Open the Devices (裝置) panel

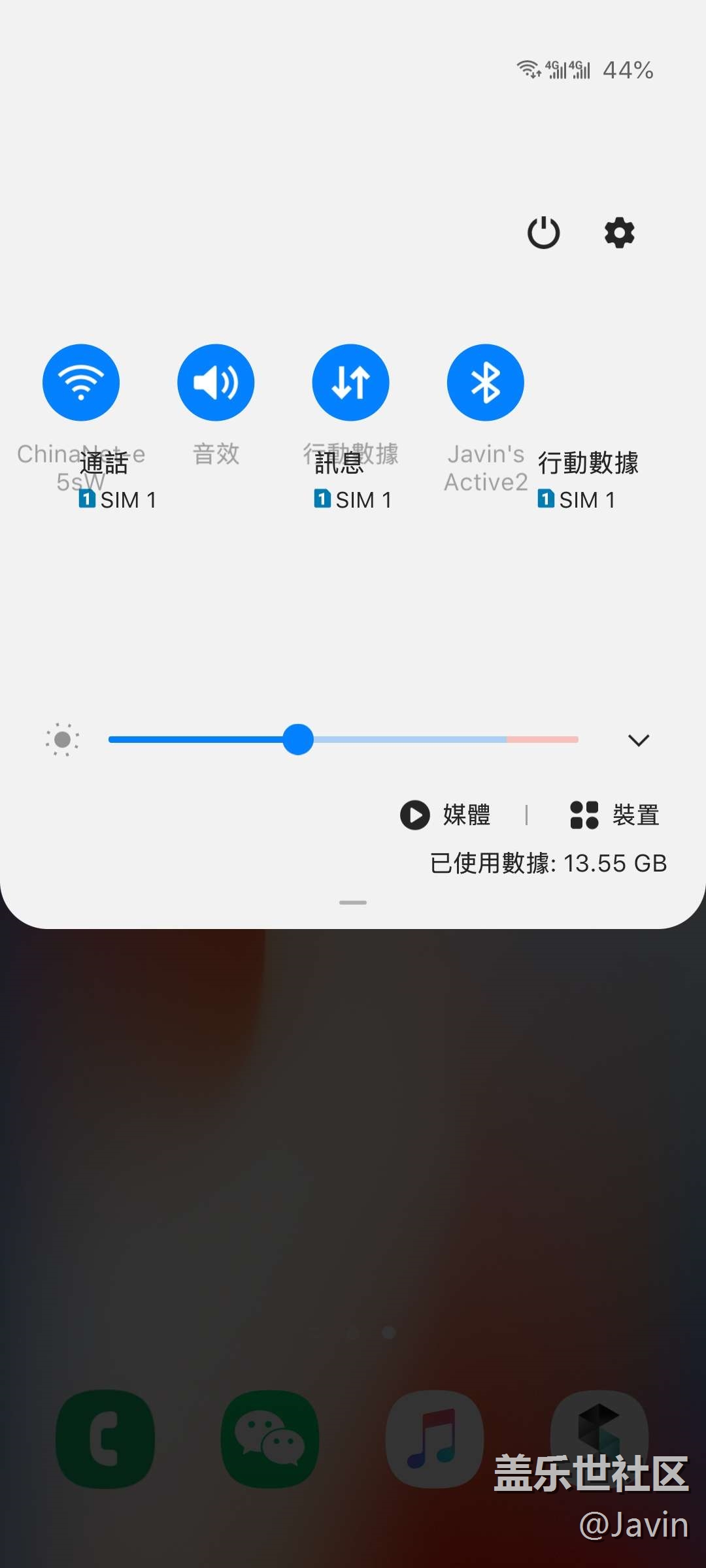point(614,815)
